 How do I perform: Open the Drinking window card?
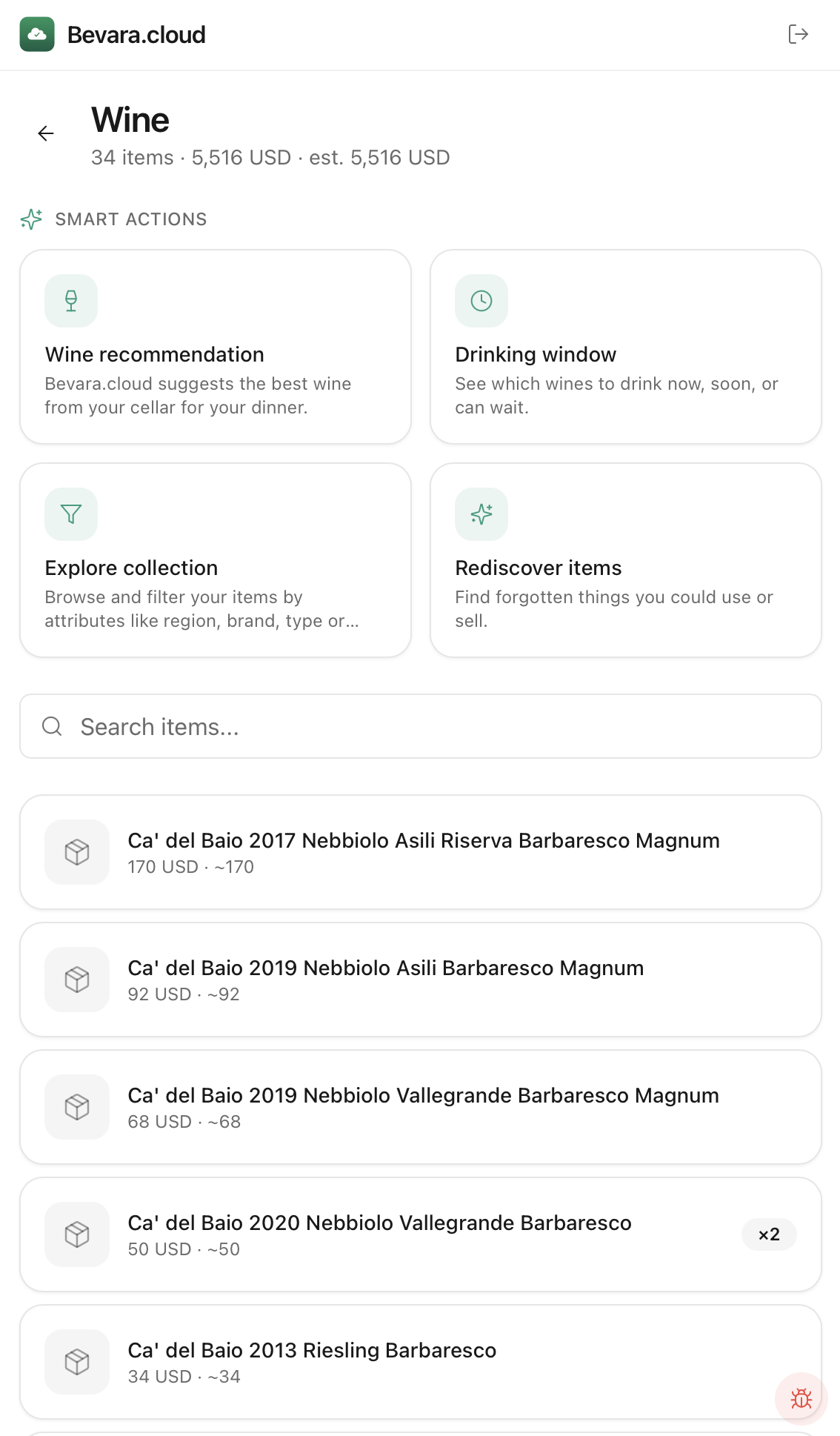click(625, 347)
